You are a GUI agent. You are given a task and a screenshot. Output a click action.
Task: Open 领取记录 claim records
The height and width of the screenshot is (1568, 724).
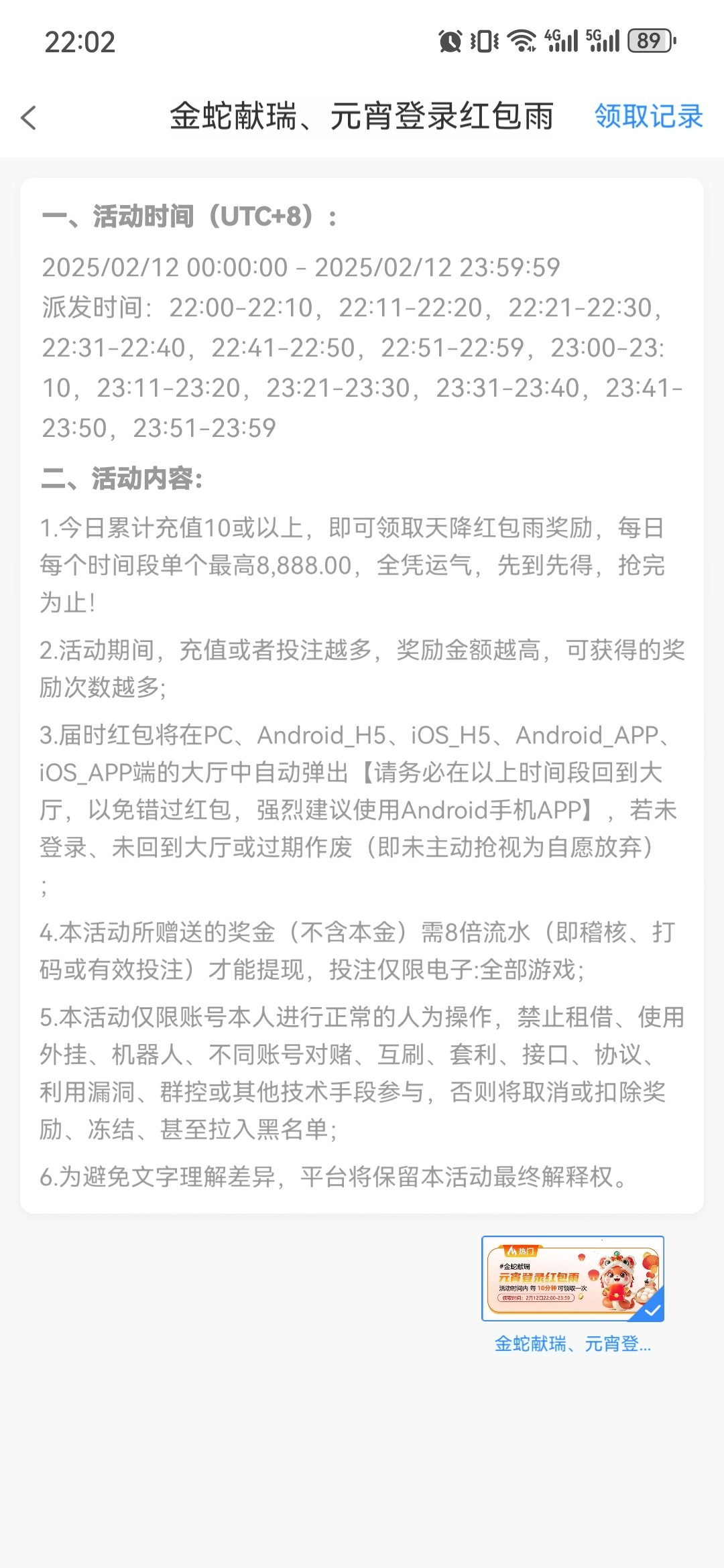pyautogui.click(x=648, y=117)
